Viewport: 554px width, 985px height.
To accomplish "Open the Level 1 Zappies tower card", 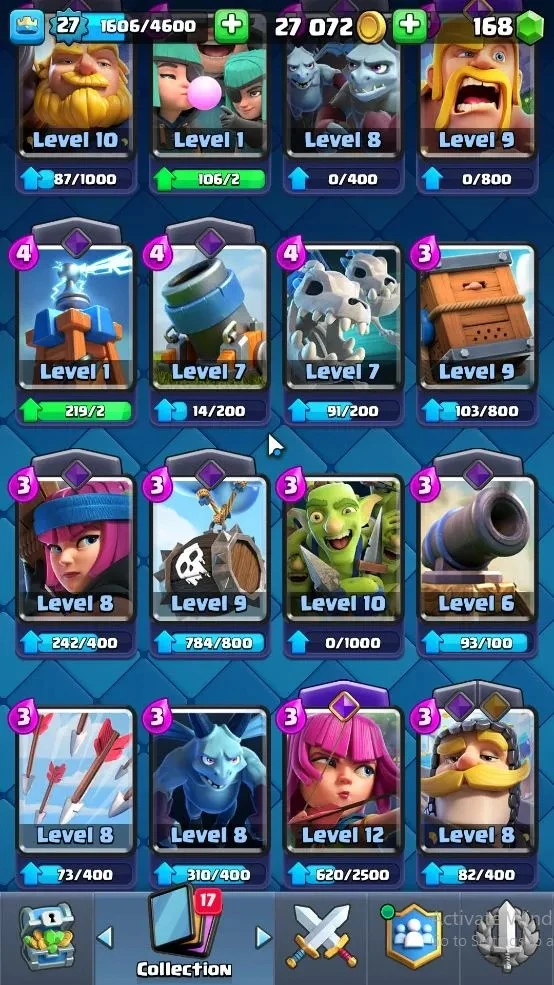I will point(76,319).
